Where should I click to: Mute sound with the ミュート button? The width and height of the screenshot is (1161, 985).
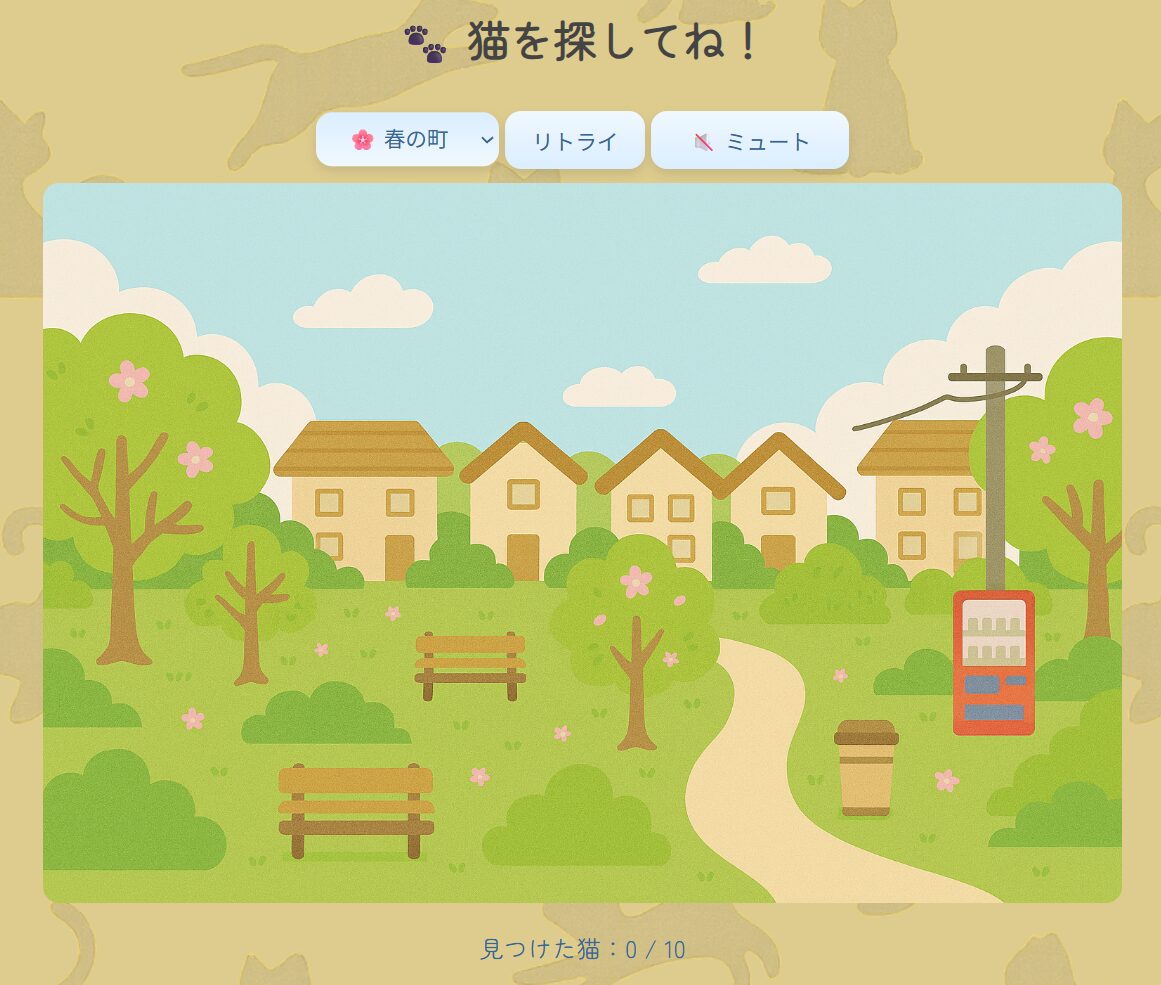point(750,141)
